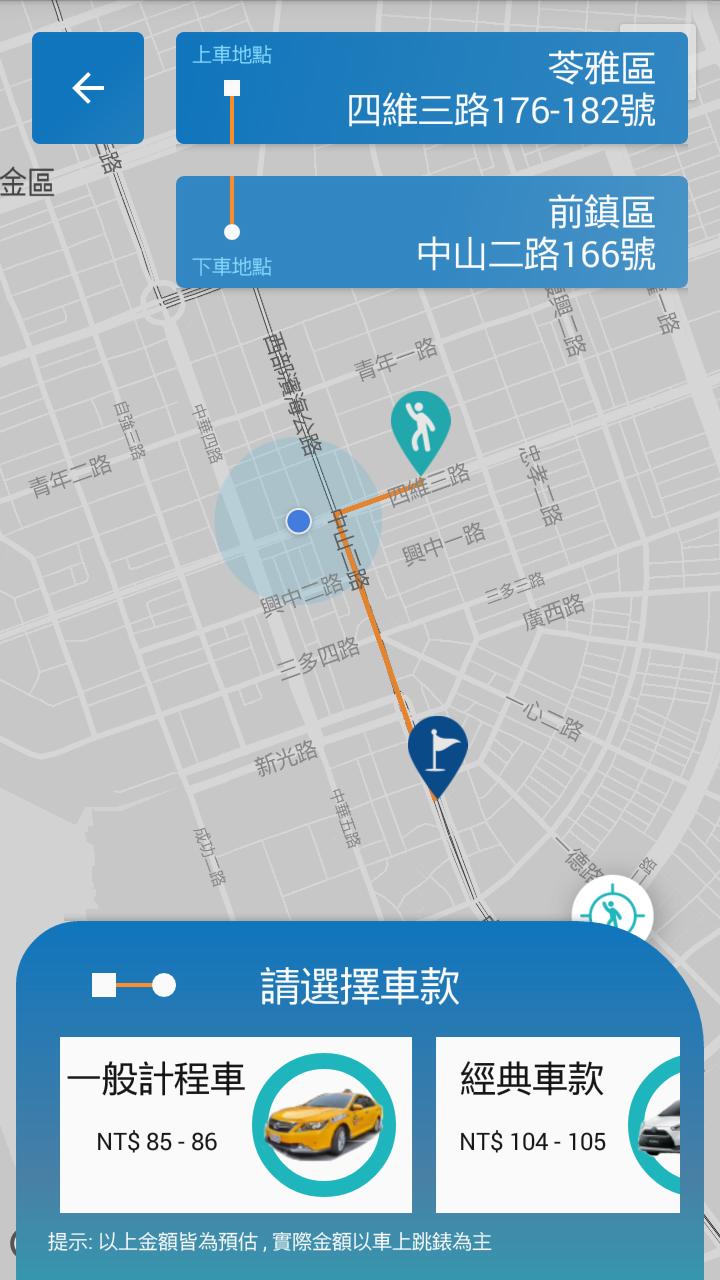Go back using the arrow button
Viewport: 720px width, 1280px height.
(x=88, y=88)
